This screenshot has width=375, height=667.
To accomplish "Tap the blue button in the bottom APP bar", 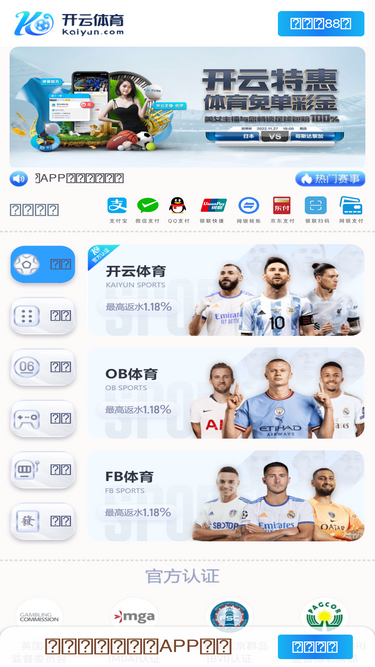I will click(x=315, y=647).
